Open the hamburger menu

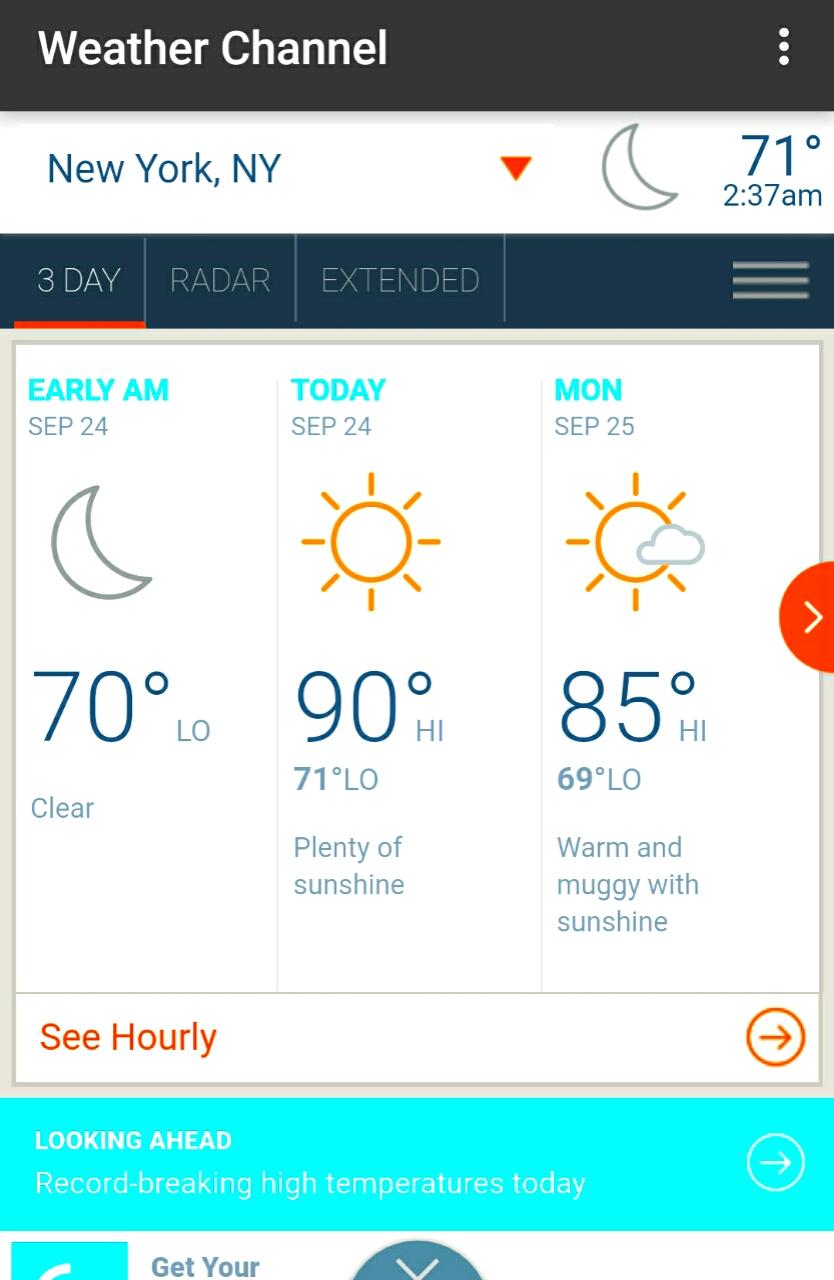click(770, 280)
